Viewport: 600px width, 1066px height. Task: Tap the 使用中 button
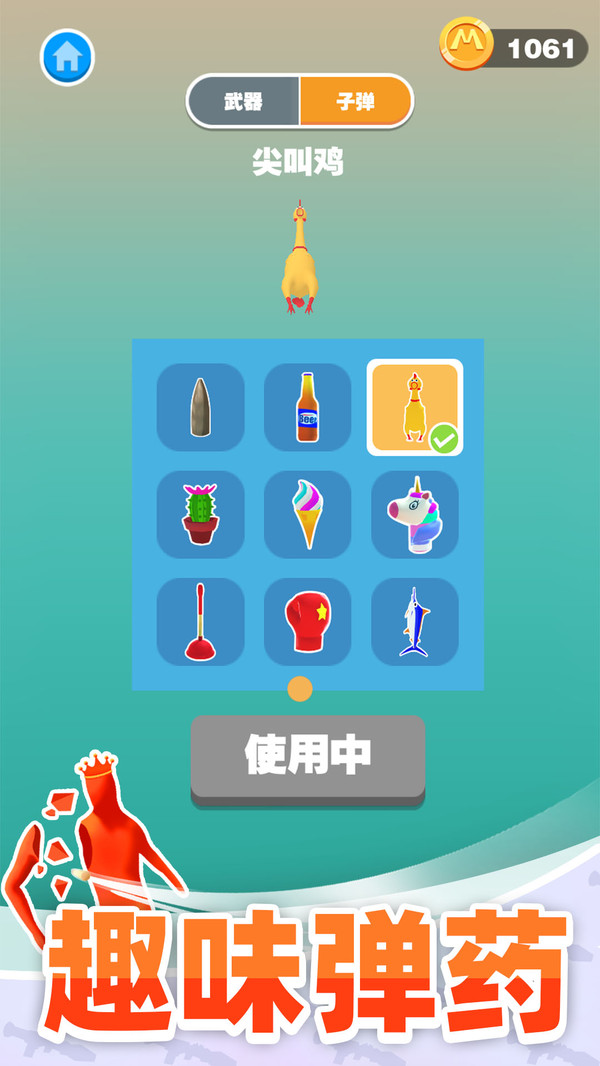pos(308,756)
